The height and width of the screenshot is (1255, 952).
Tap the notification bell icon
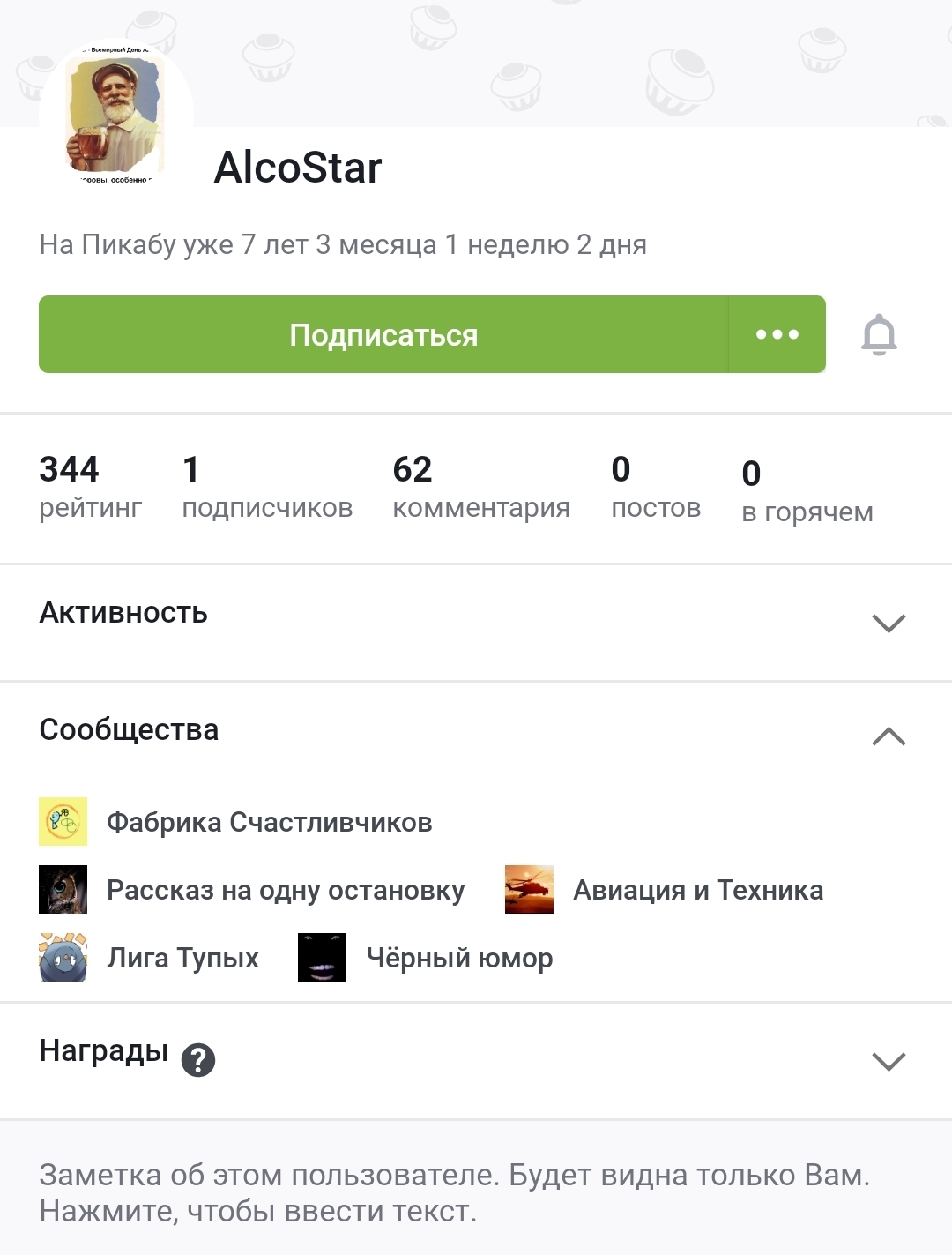[x=879, y=335]
